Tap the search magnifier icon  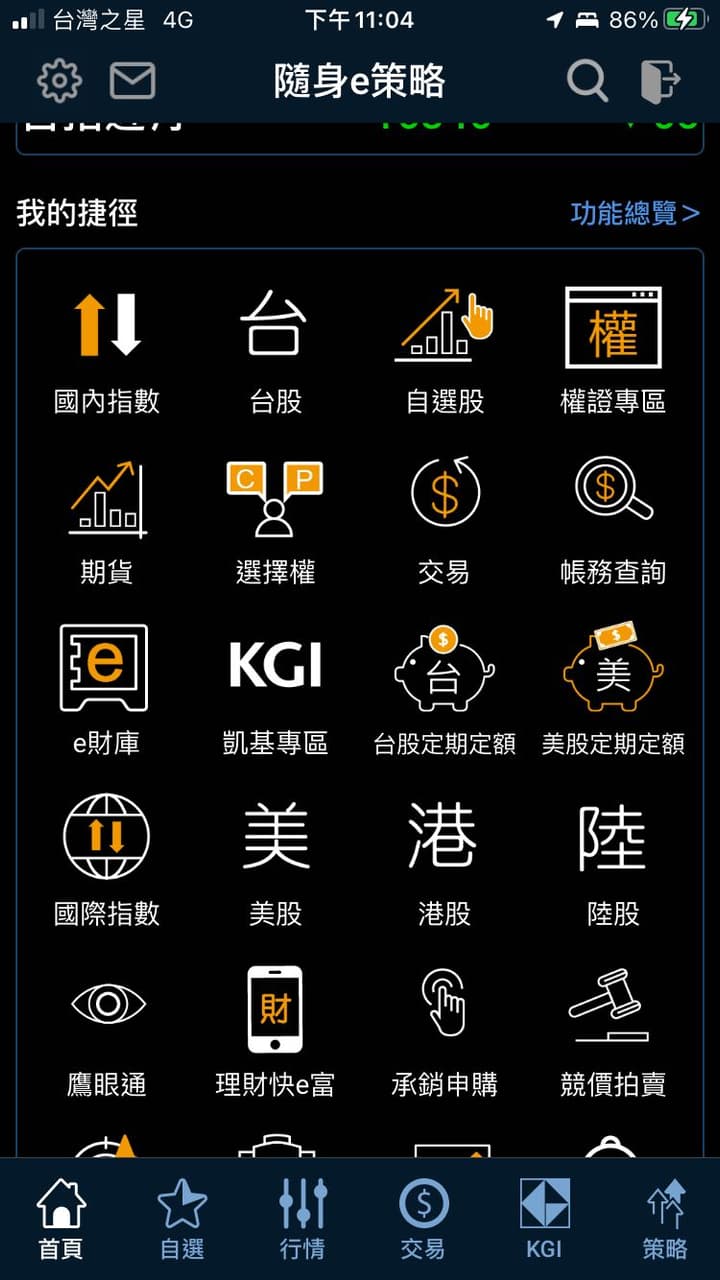pyautogui.click(x=587, y=81)
